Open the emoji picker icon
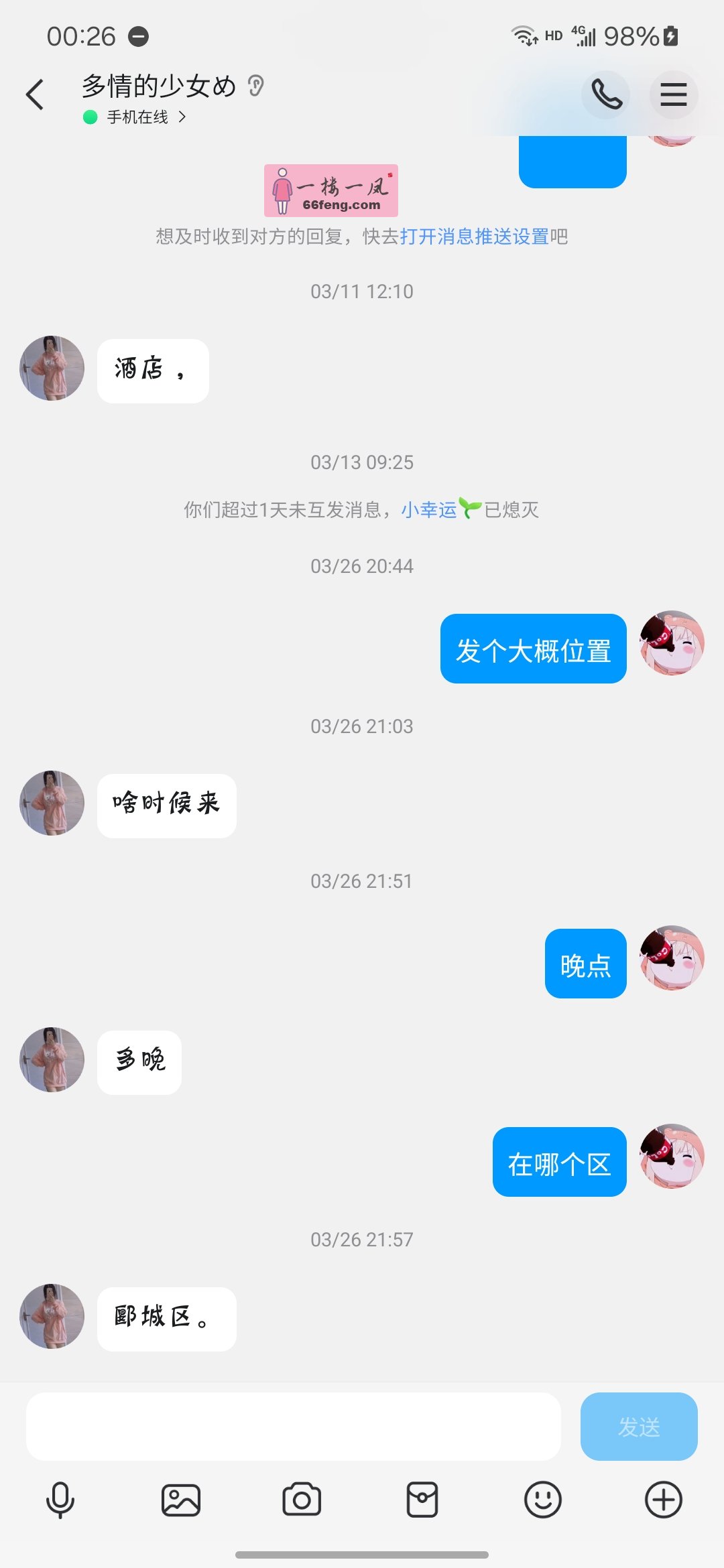The height and width of the screenshot is (1568, 724). click(543, 1500)
